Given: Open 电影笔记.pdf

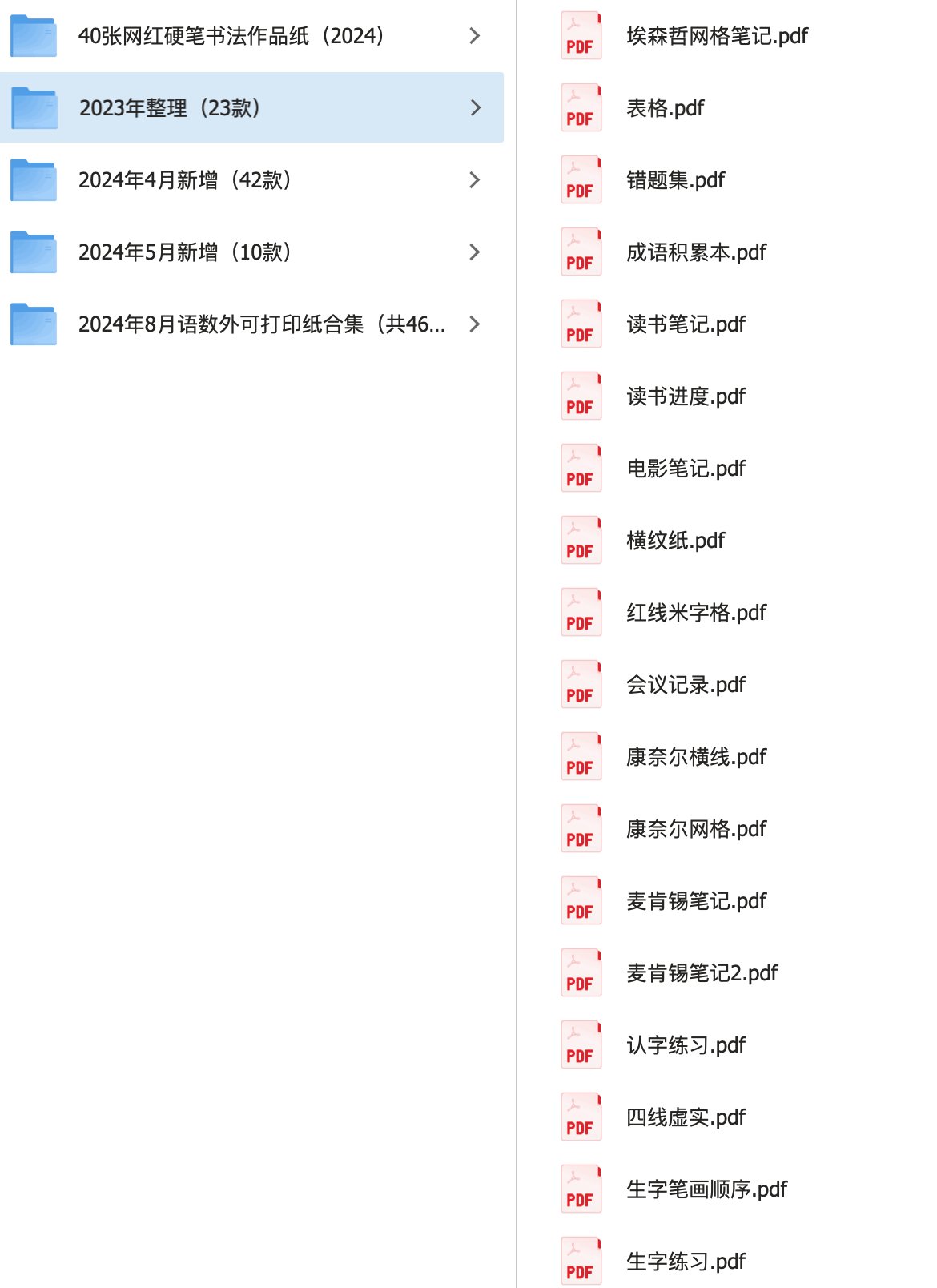Looking at the screenshot, I should pos(686,469).
